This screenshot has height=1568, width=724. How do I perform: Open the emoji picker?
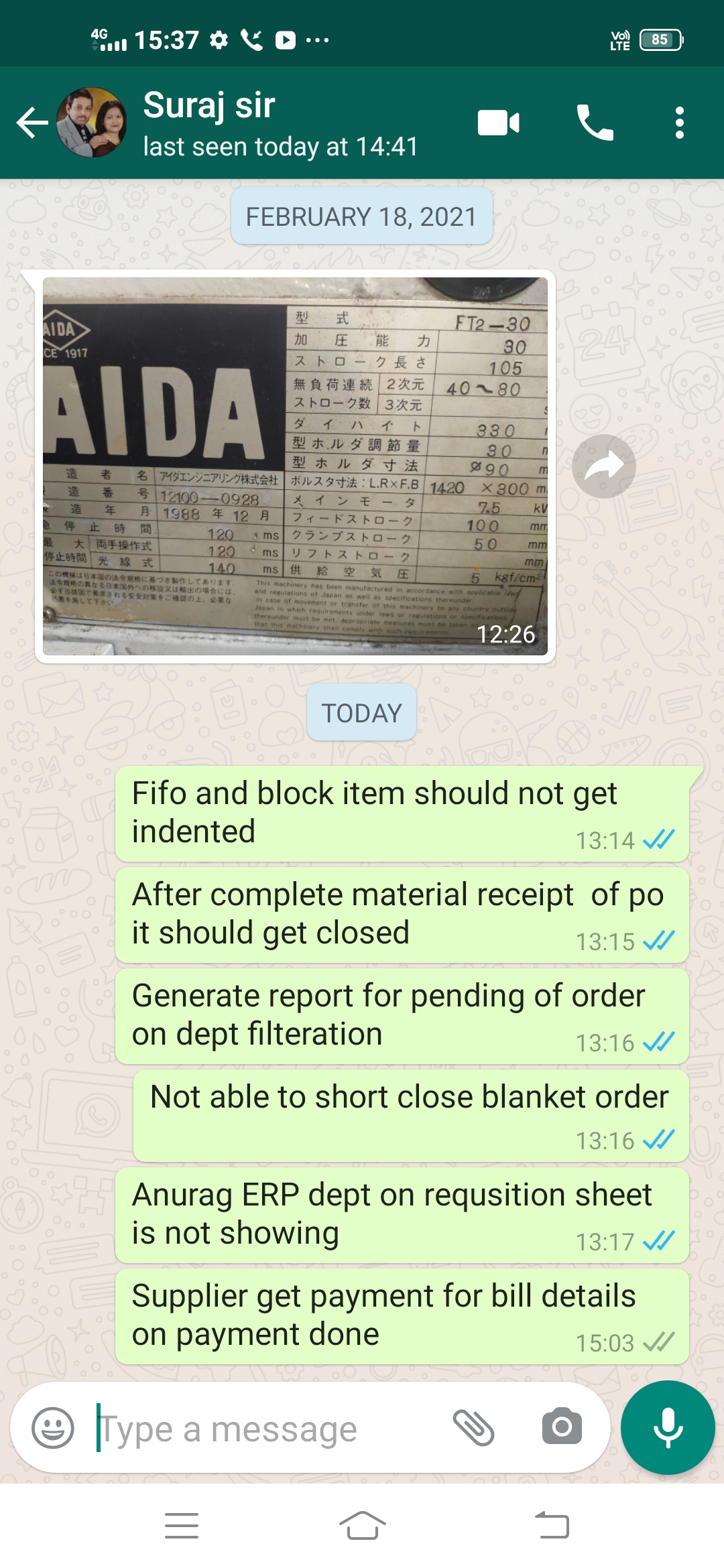pos(53,1428)
